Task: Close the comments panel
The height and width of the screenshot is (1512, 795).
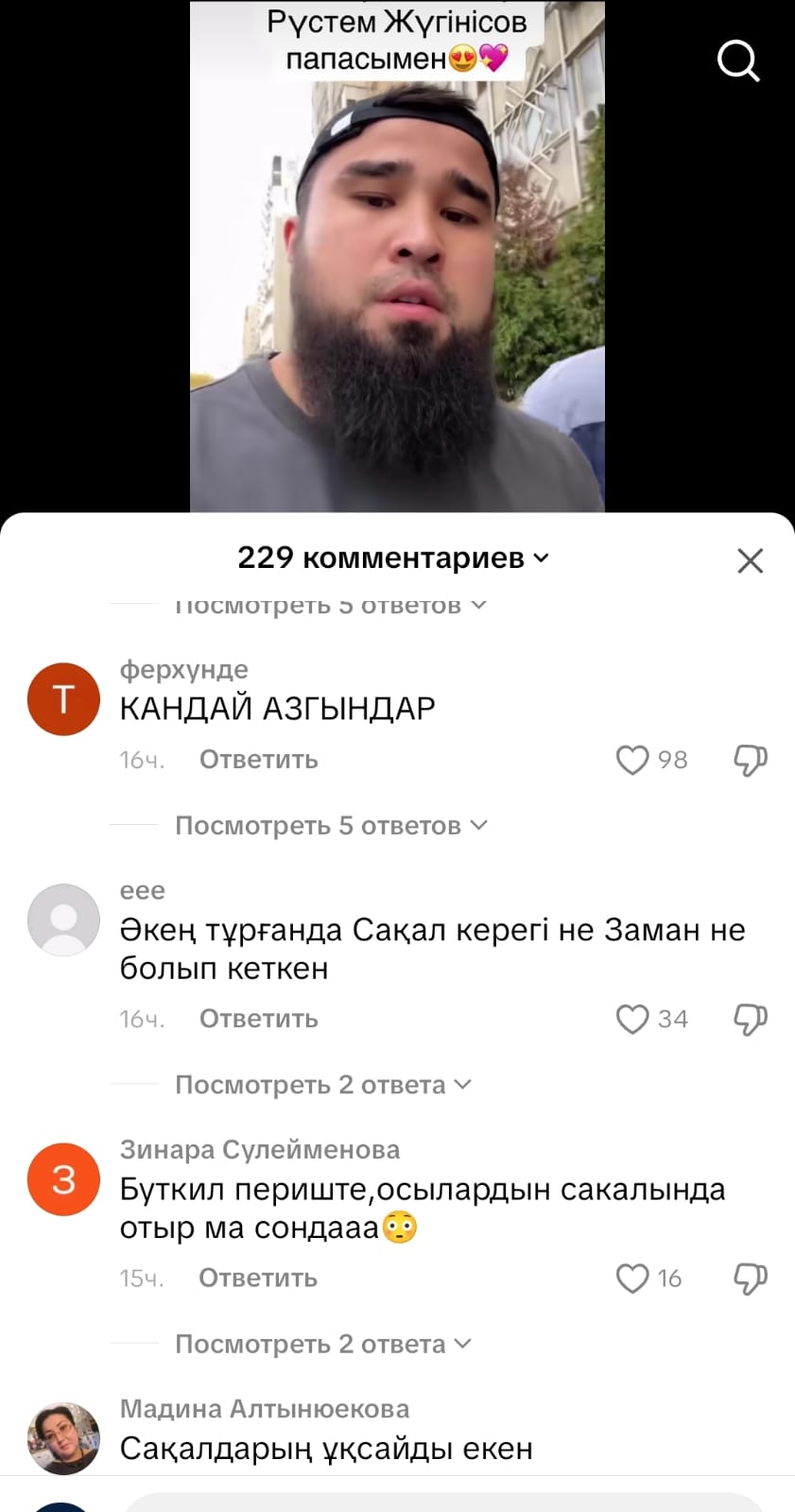Action: [750, 560]
